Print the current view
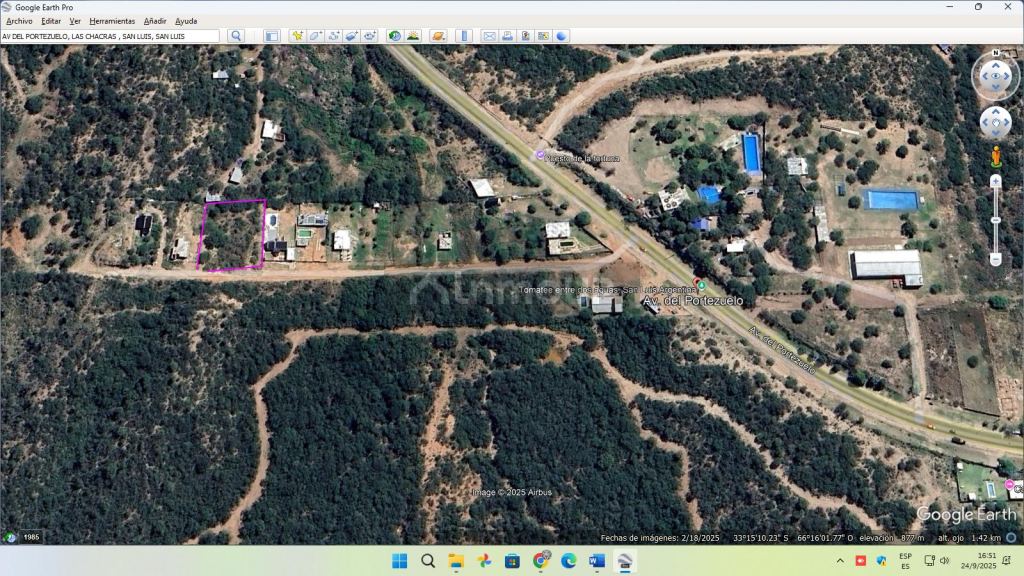The image size is (1024, 576). [x=507, y=36]
